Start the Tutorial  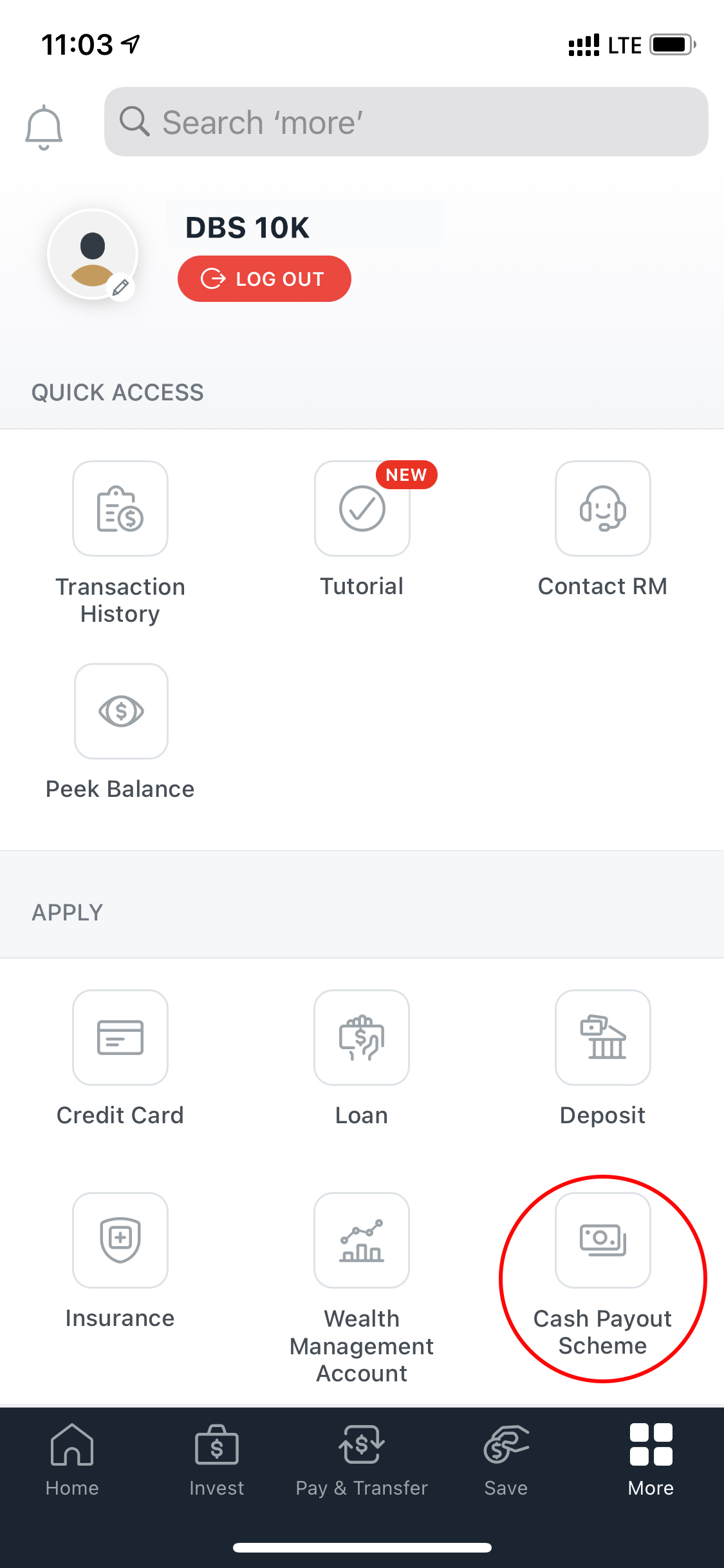click(362, 509)
